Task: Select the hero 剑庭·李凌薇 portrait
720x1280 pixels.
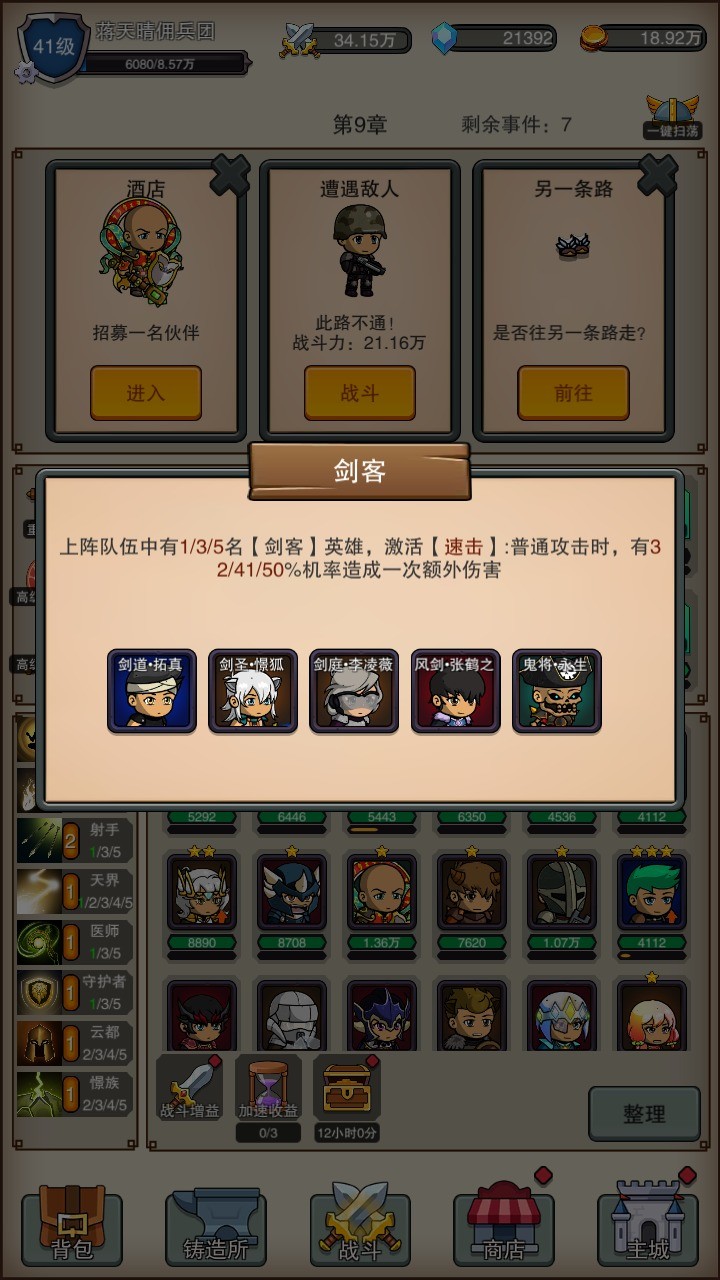Action: point(355,692)
